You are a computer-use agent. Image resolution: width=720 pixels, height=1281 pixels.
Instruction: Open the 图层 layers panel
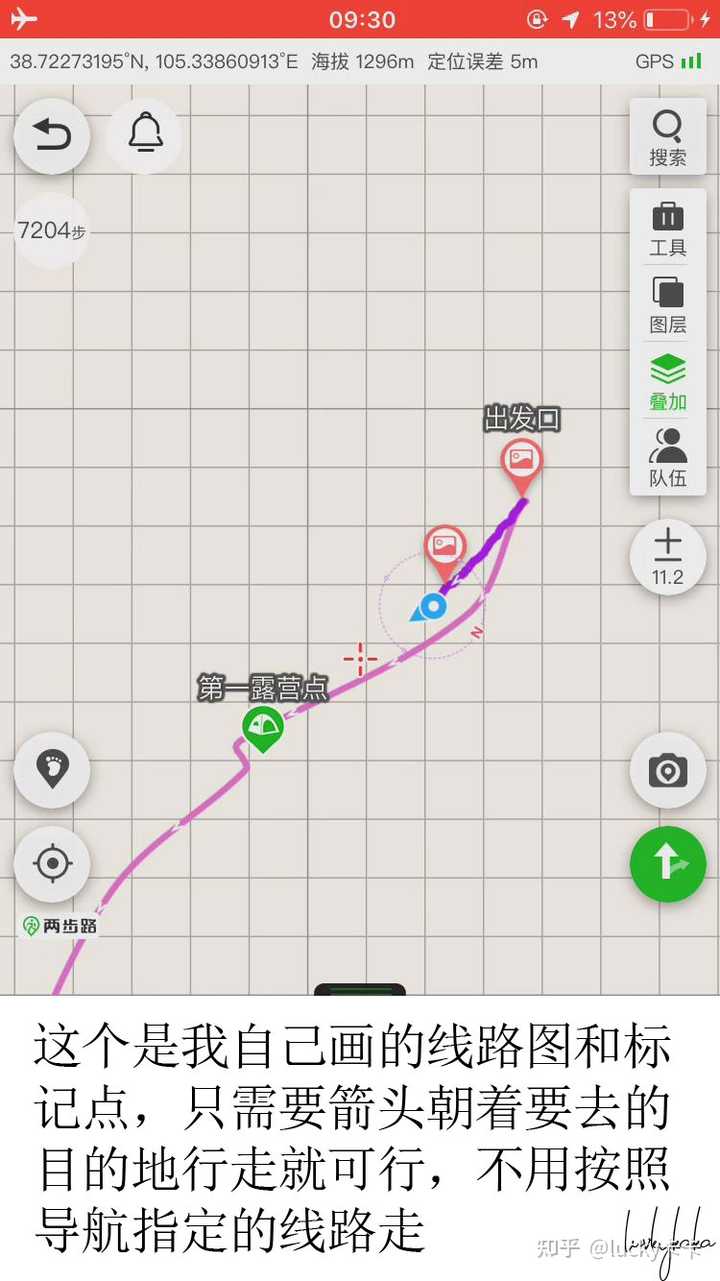pyautogui.click(x=668, y=305)
